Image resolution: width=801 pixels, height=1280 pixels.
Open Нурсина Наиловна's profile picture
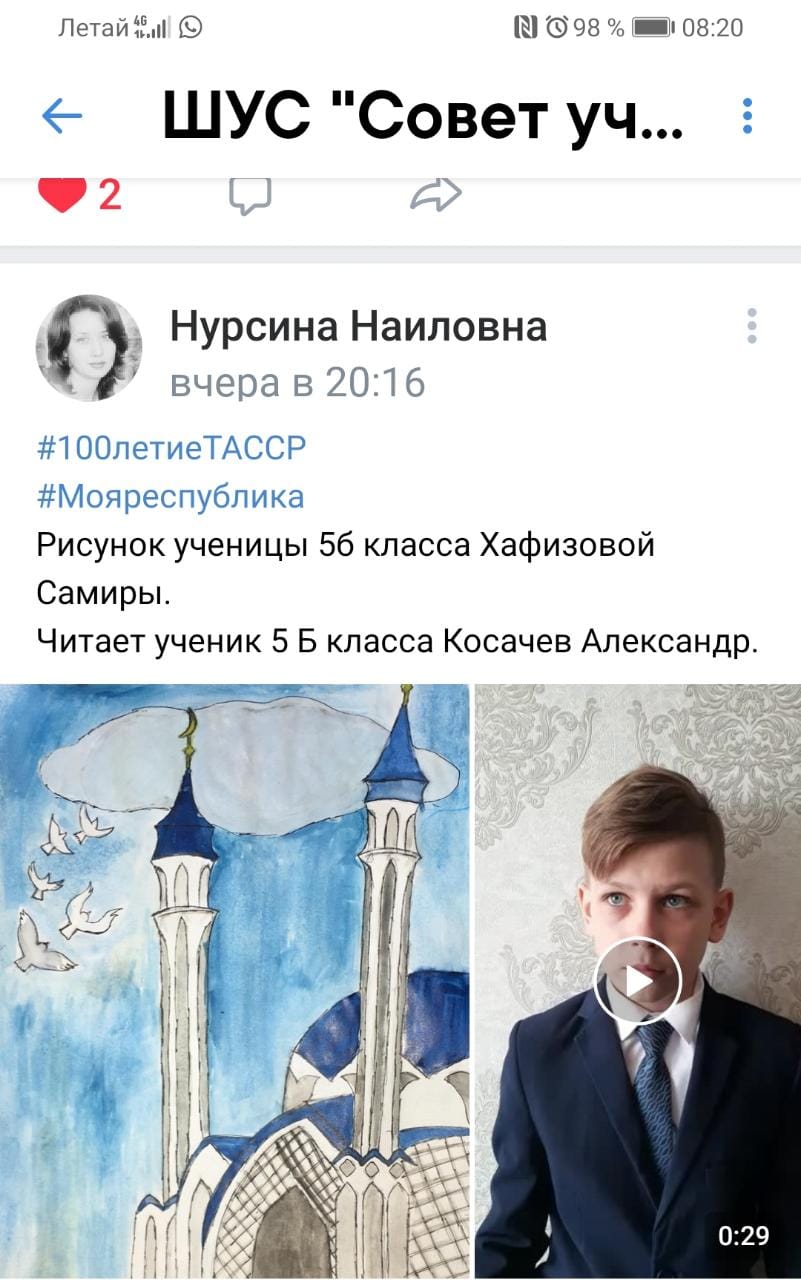point(89,347)
